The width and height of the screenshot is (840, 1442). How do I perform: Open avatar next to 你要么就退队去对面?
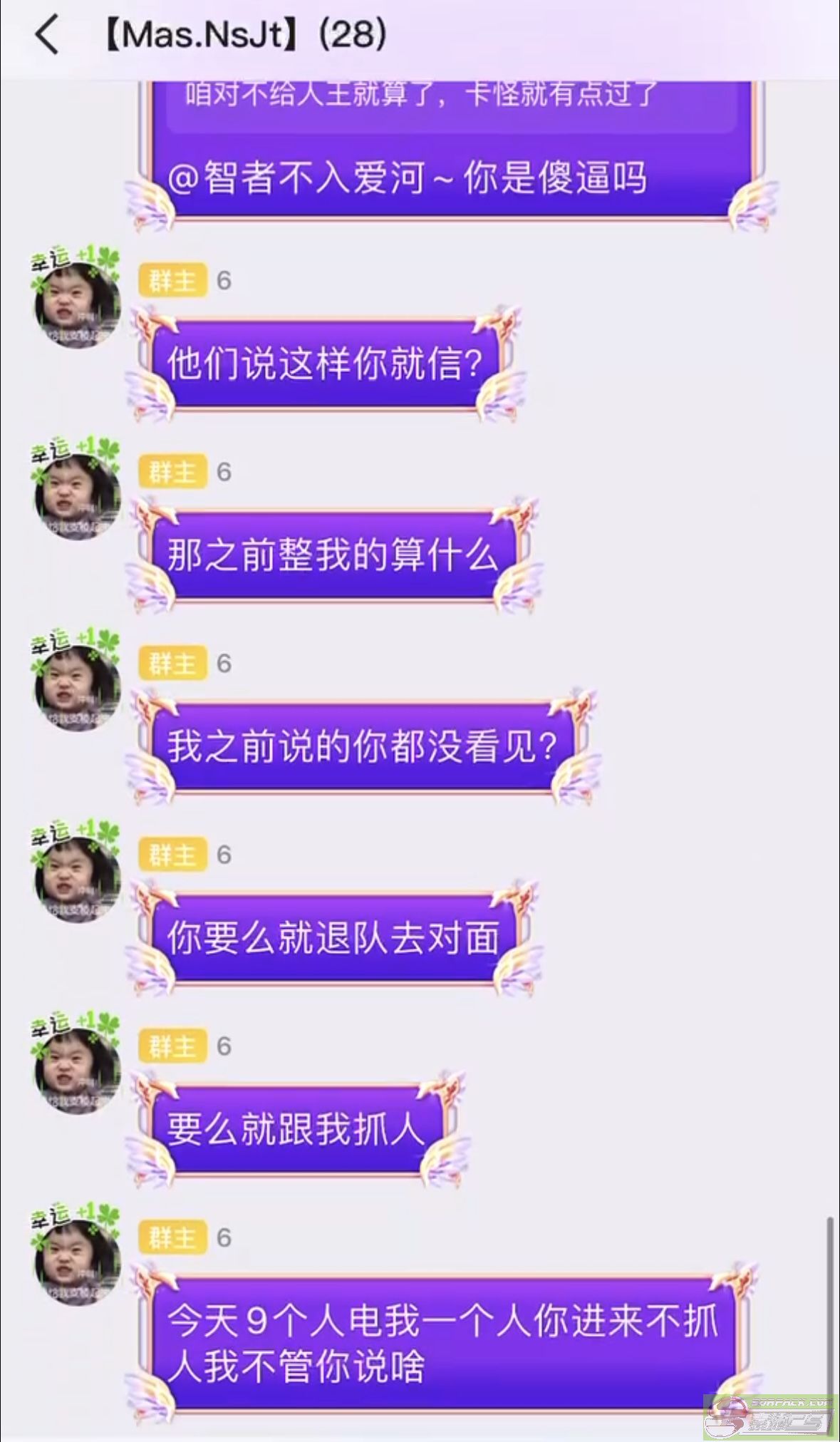(77, 878)
